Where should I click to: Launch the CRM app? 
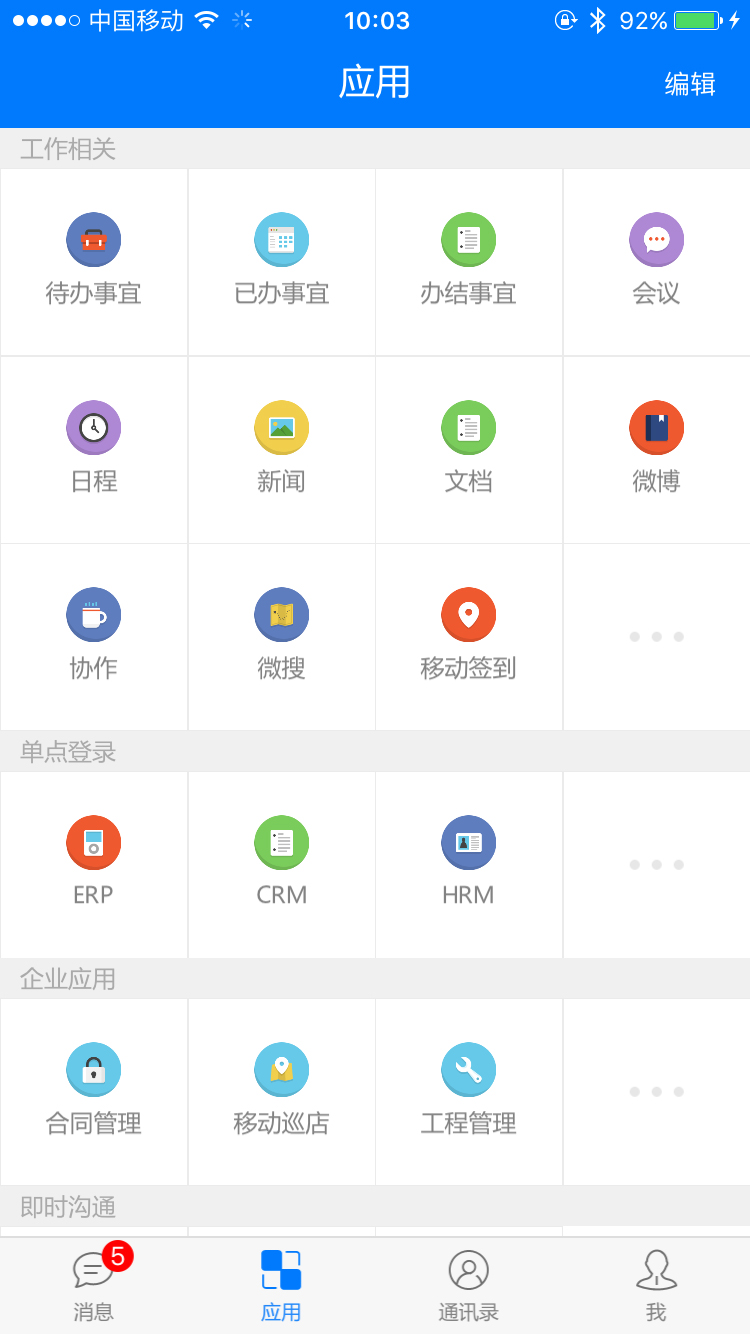click(x=281, y=864)
